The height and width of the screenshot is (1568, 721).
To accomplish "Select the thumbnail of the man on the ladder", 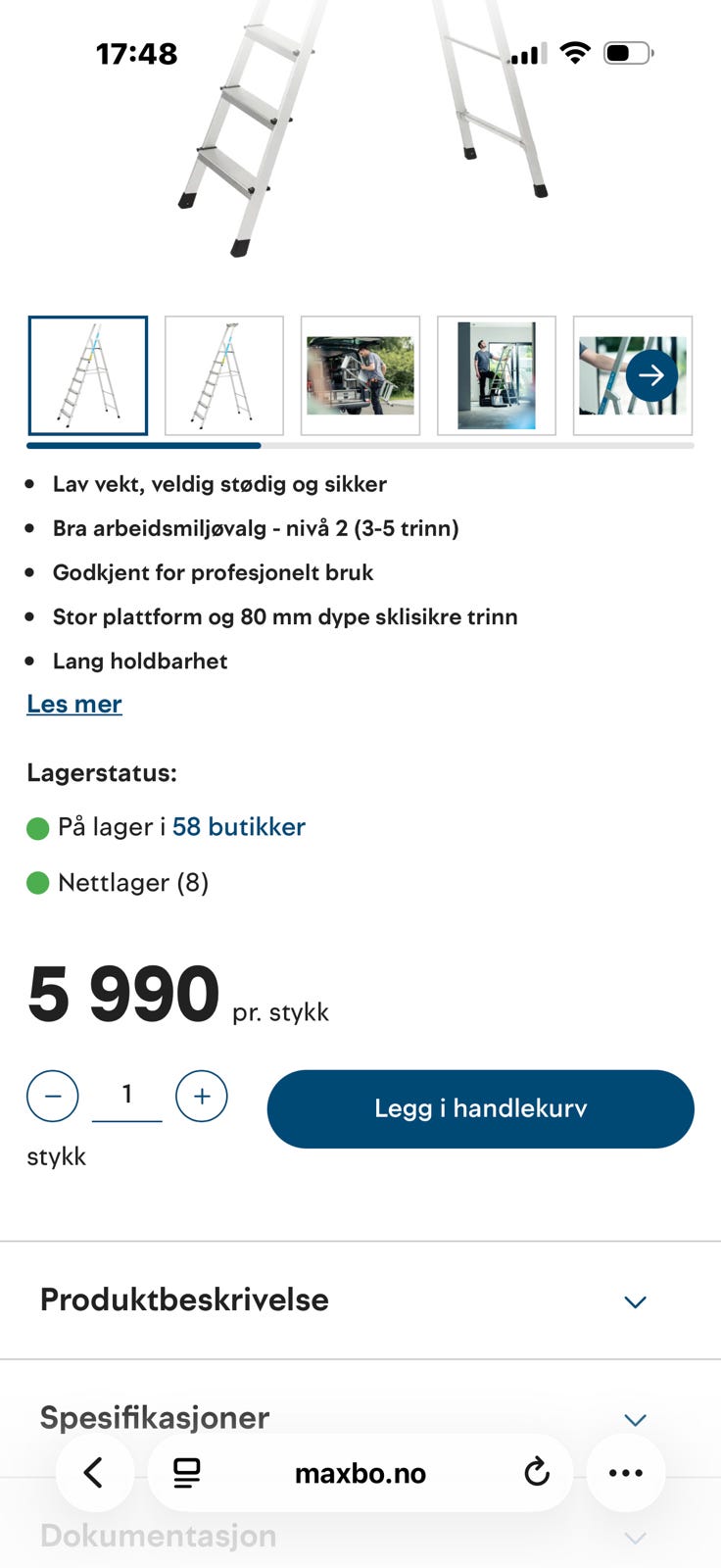I will click(497, 375).
